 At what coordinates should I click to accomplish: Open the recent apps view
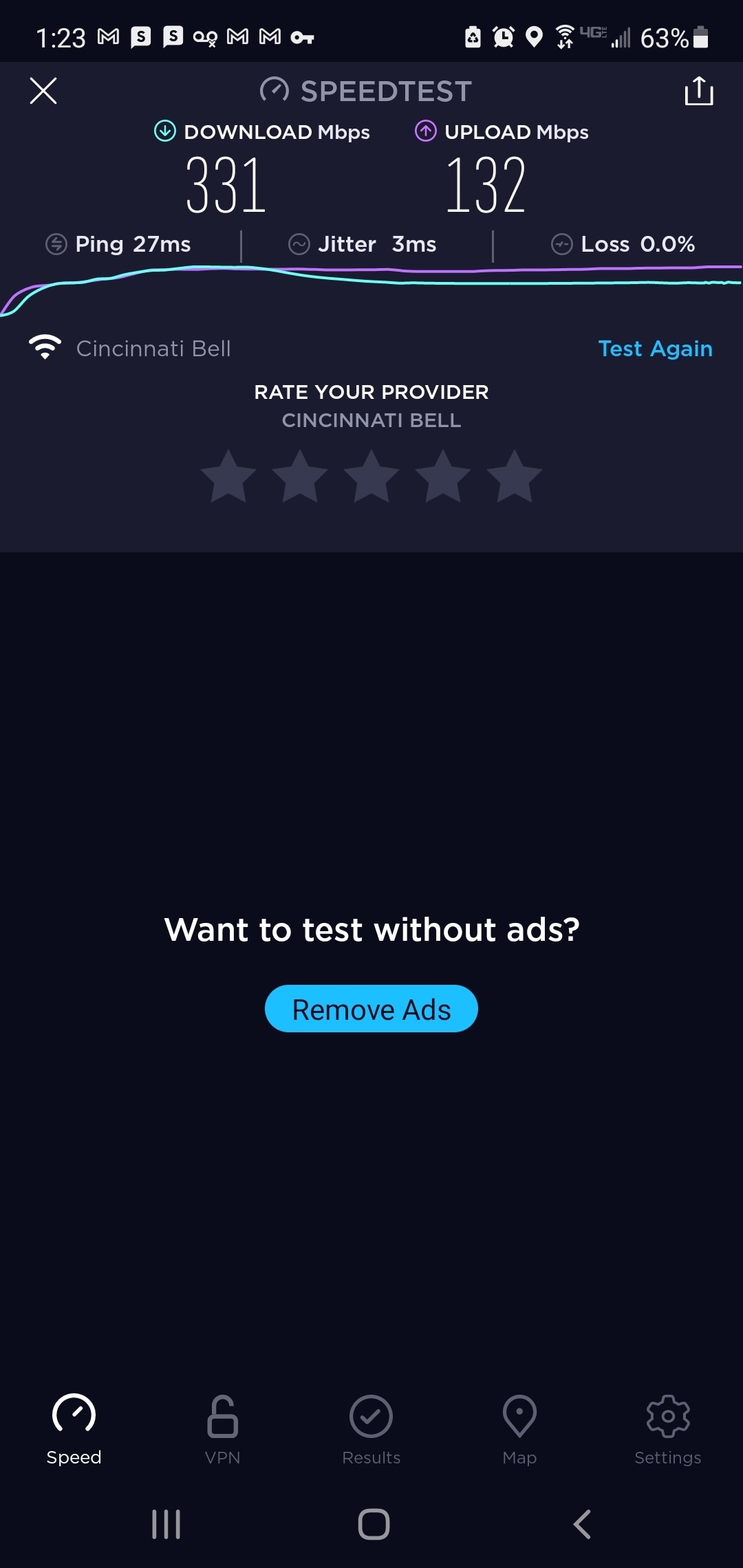point(166,1524)
